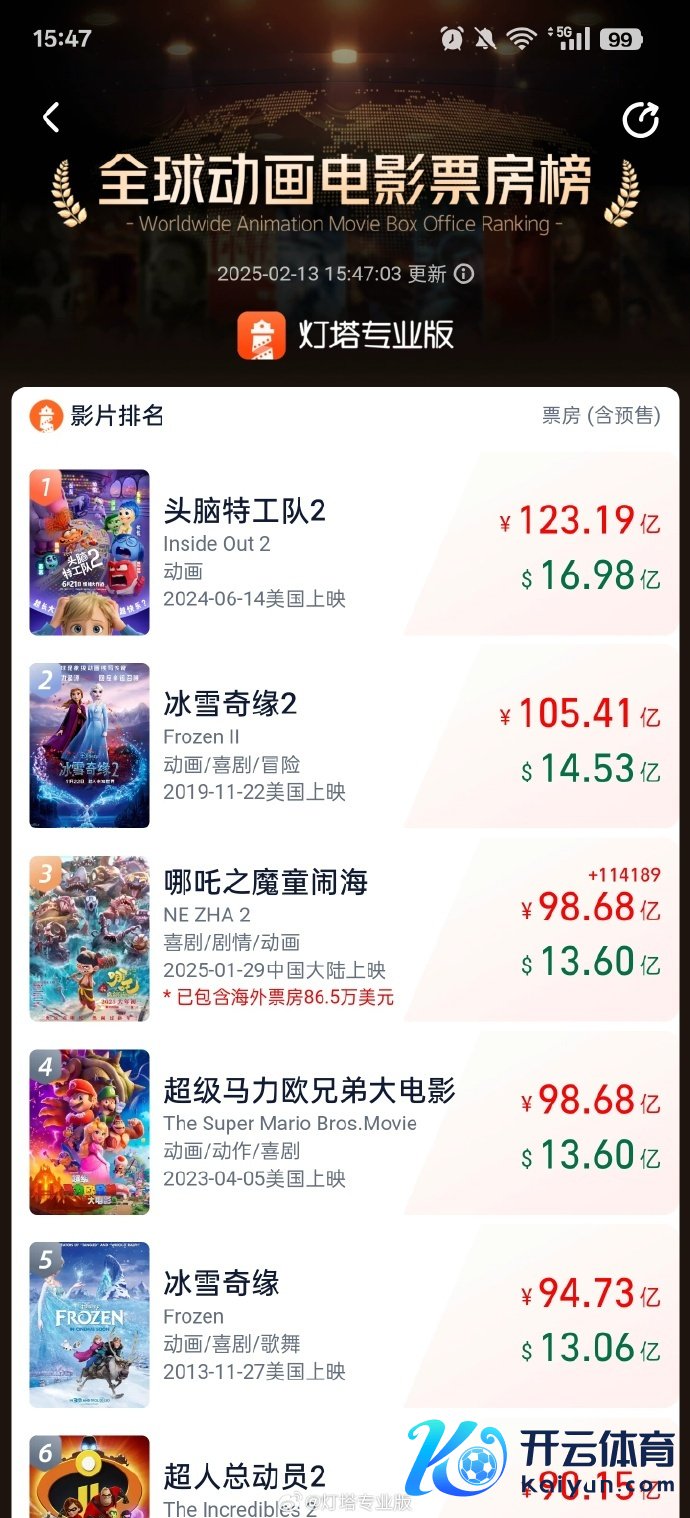The image size is (690, 1518).
Task: Tap the share icon at top right
Action: click(x=640, y=120)
